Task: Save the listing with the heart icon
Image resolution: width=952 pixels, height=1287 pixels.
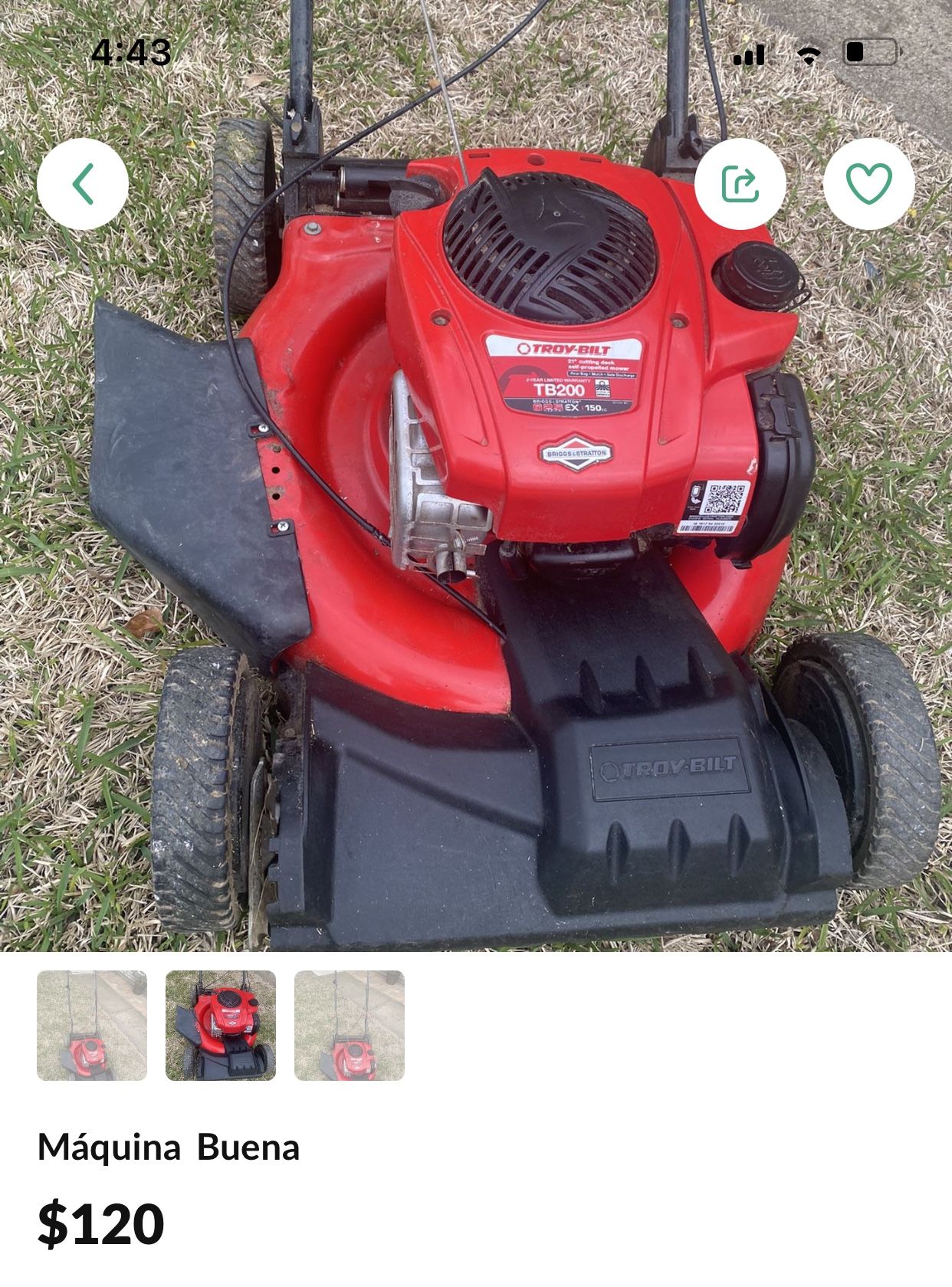Action: pyautogui.click(x=868, y=184)
